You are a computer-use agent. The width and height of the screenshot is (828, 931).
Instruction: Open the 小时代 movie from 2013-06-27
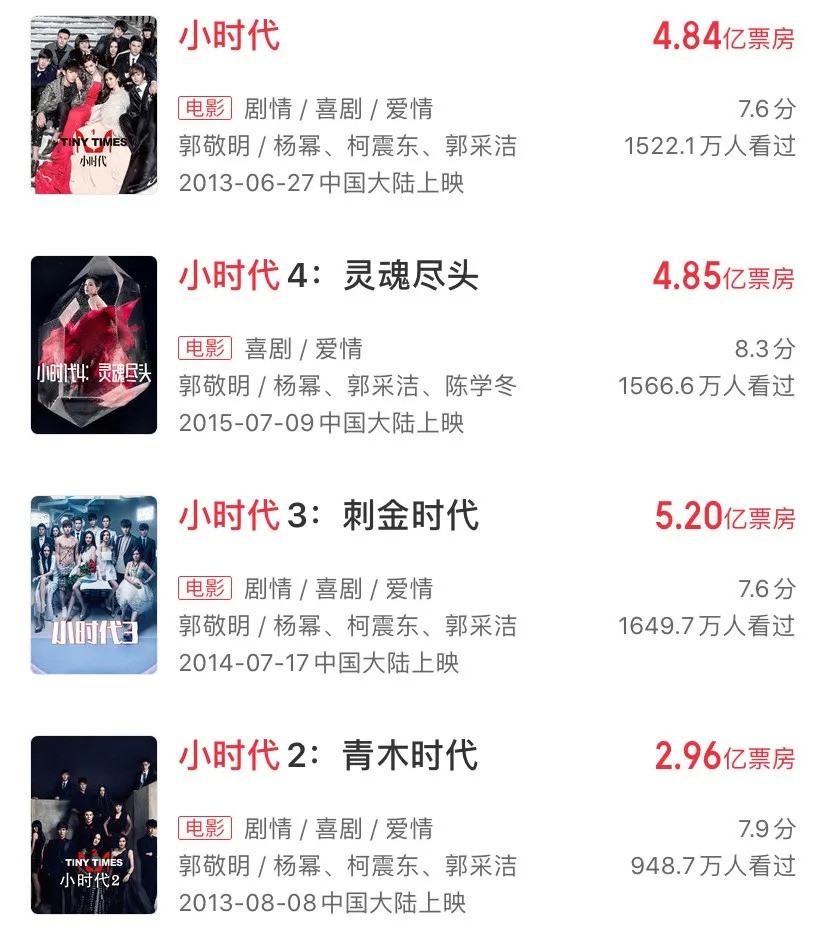point(229,37)
